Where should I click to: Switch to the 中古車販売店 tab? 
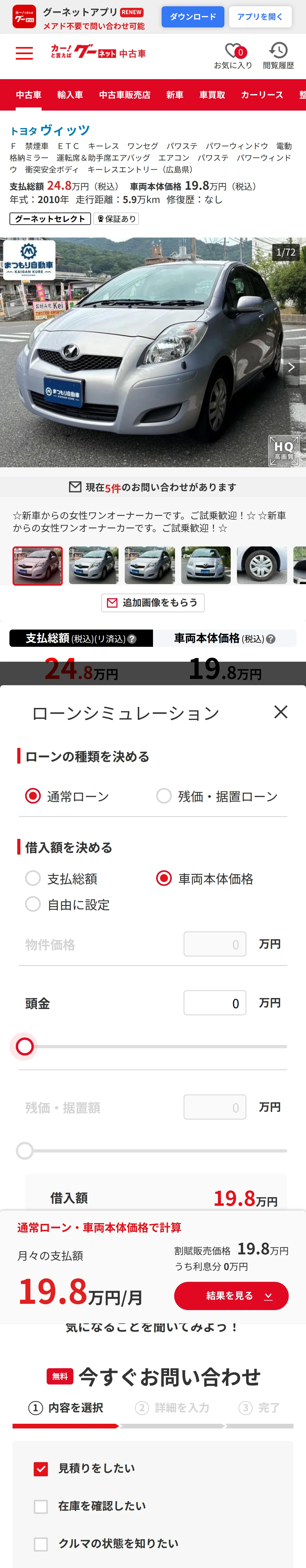click(x=125, y=95)
